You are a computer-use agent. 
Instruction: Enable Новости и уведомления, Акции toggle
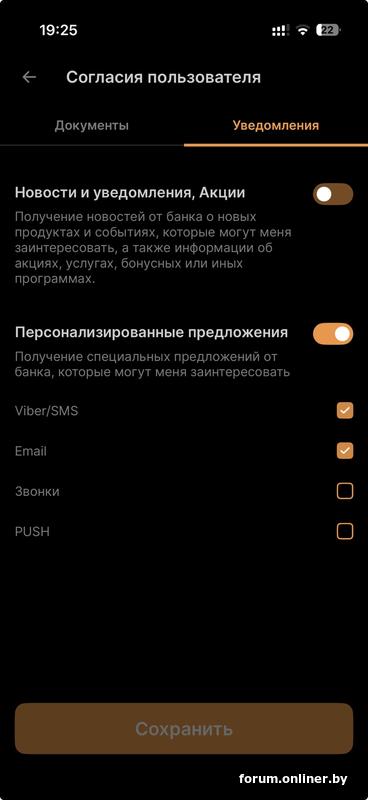(333, 194)
